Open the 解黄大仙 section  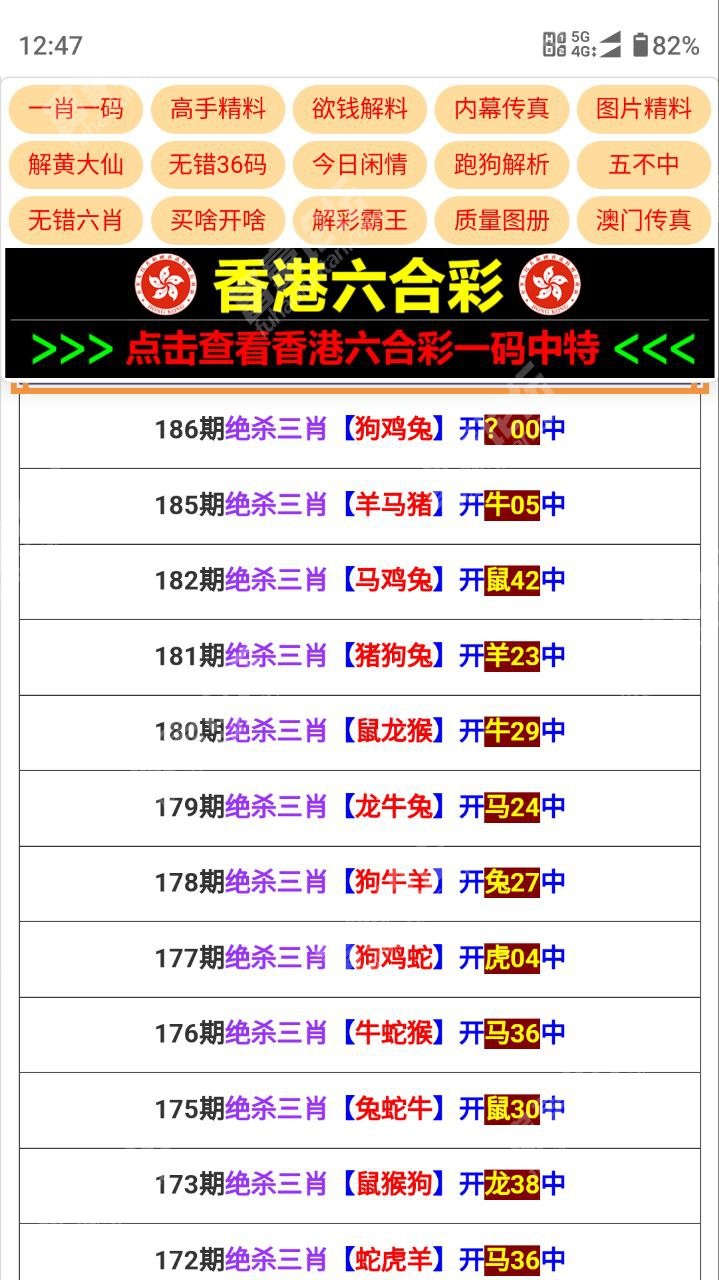point(76,164)
